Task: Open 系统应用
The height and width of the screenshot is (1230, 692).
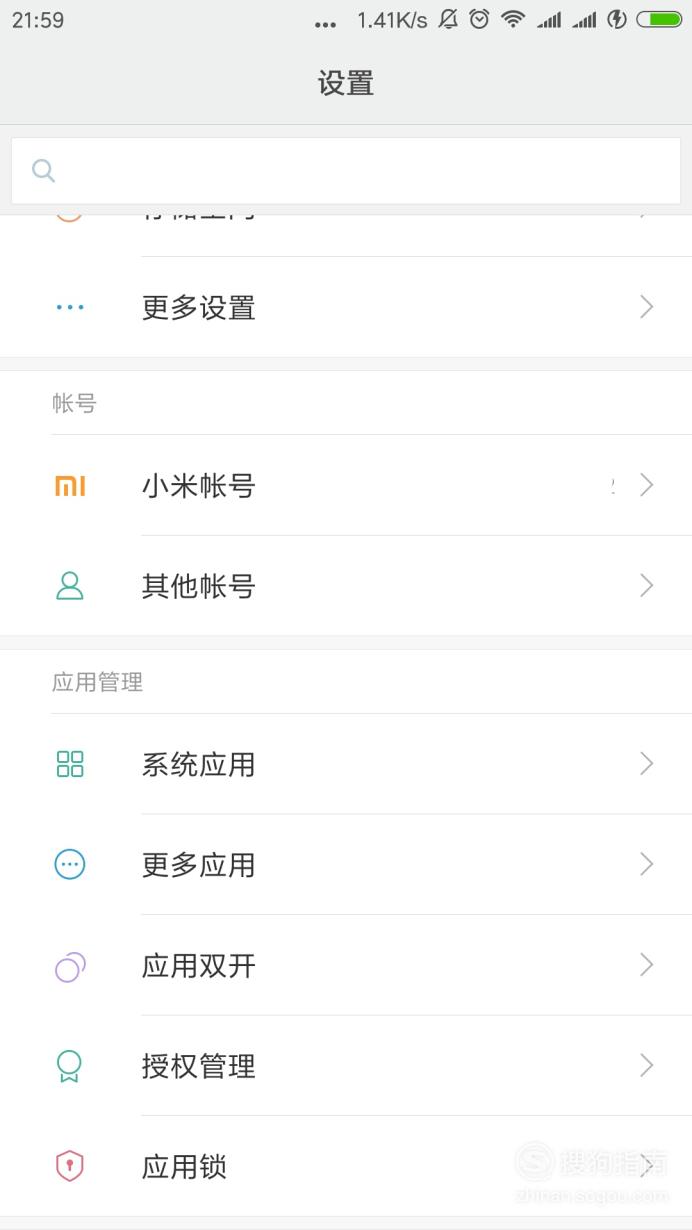Action: point(346,765)
